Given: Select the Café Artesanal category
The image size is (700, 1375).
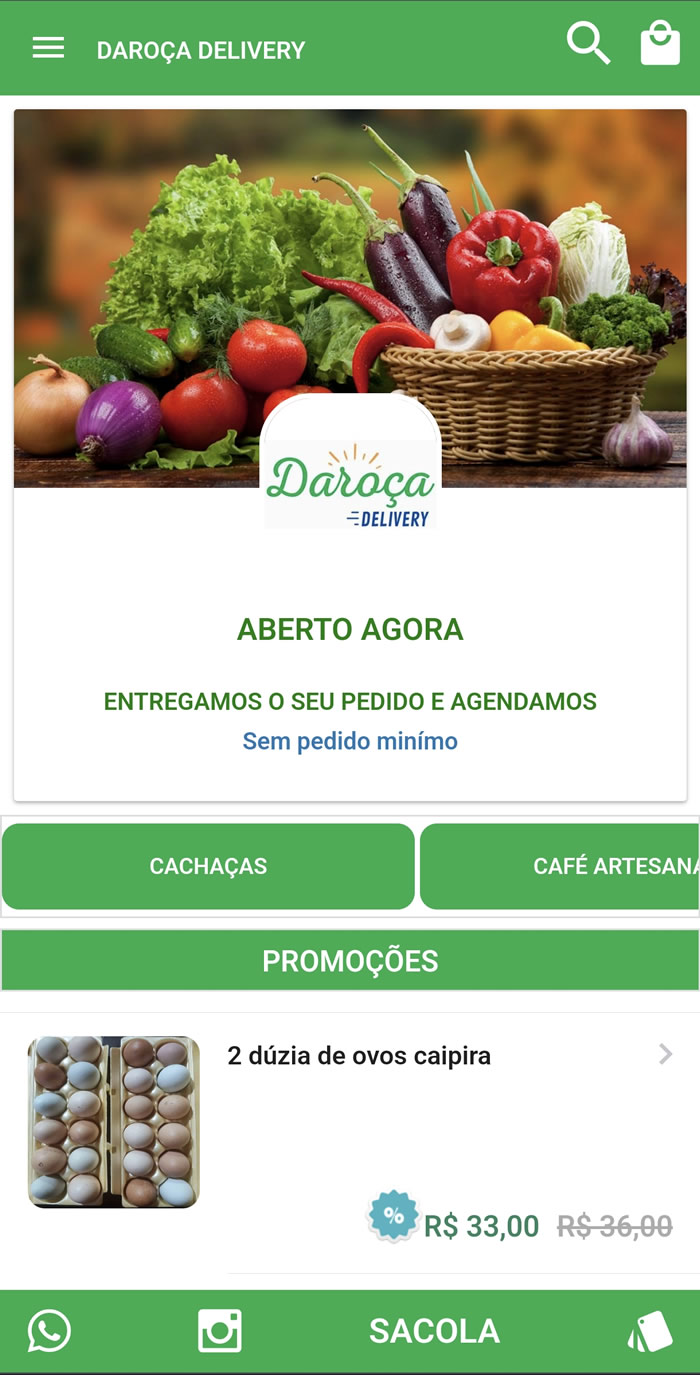Looking at the screenshot, I should [560, 866].
